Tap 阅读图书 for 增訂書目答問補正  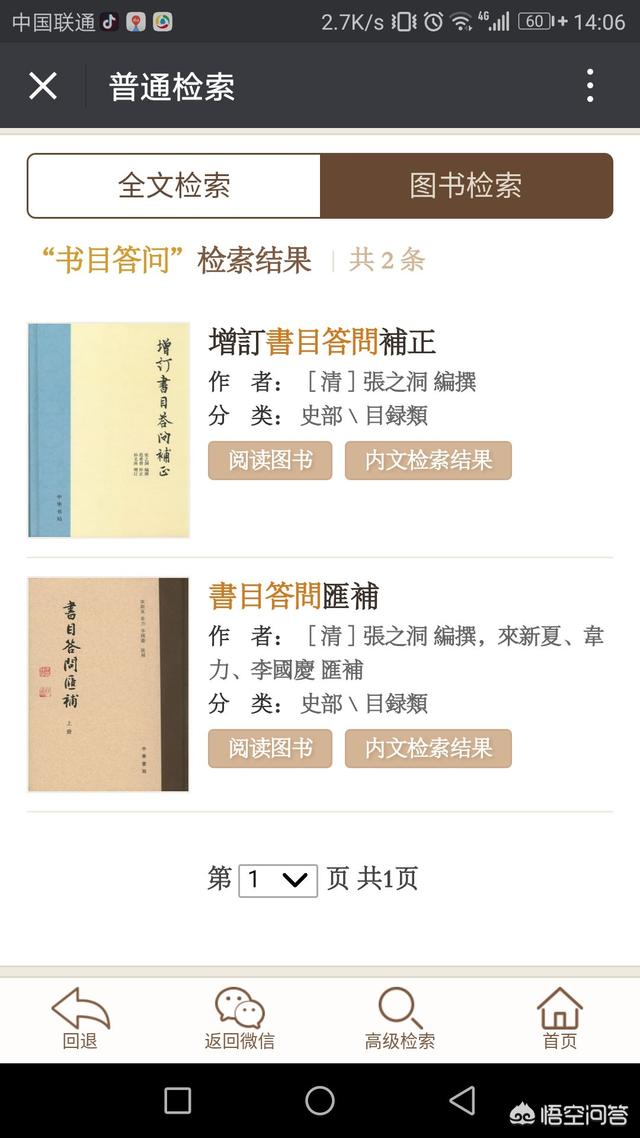point(270,460)
